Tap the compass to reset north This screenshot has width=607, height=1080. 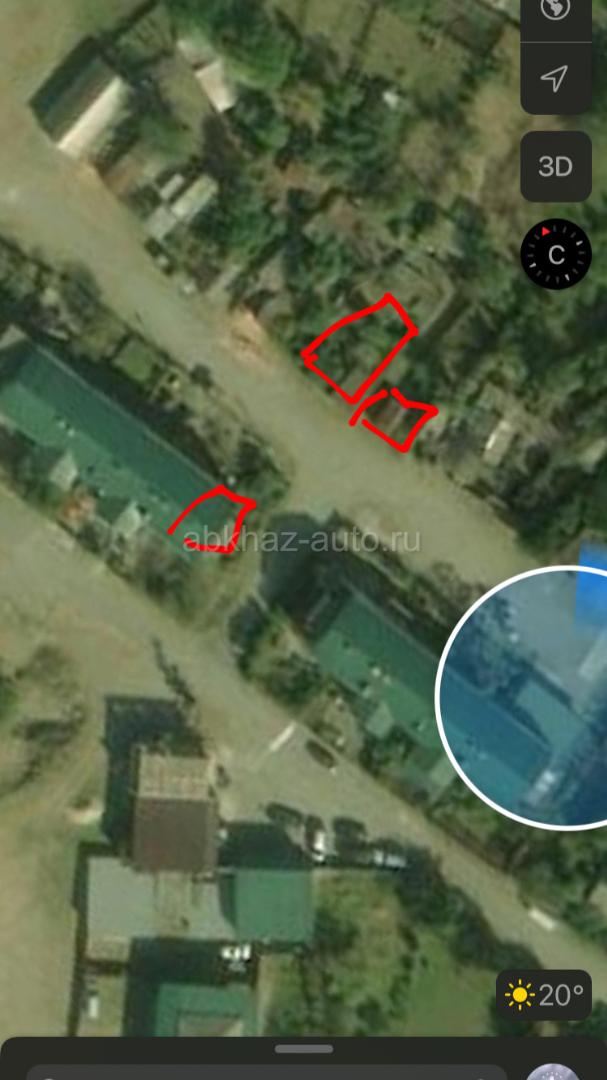tap(555, 254)
